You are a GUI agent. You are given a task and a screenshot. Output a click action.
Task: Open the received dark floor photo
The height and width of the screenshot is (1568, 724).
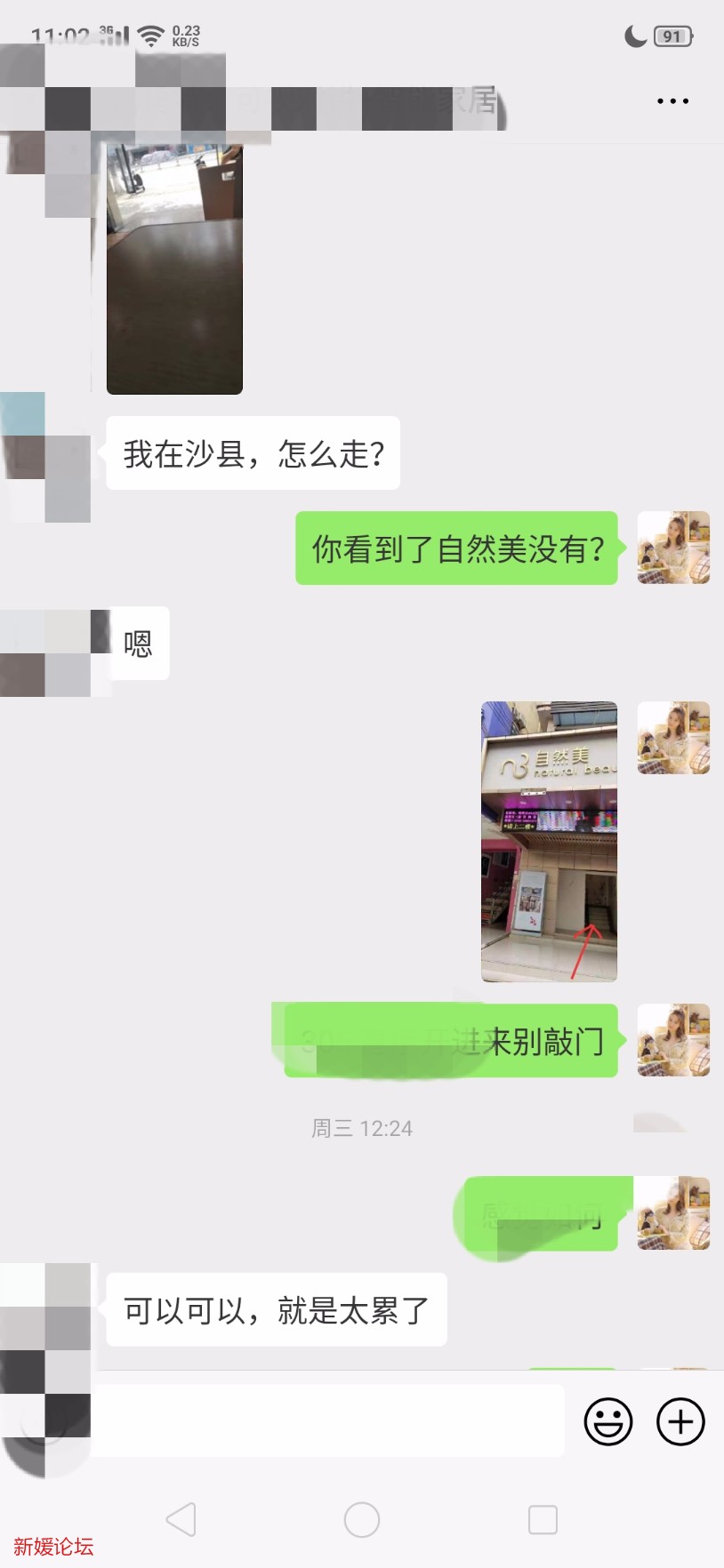pyautogui.click(x=174, y=267)
